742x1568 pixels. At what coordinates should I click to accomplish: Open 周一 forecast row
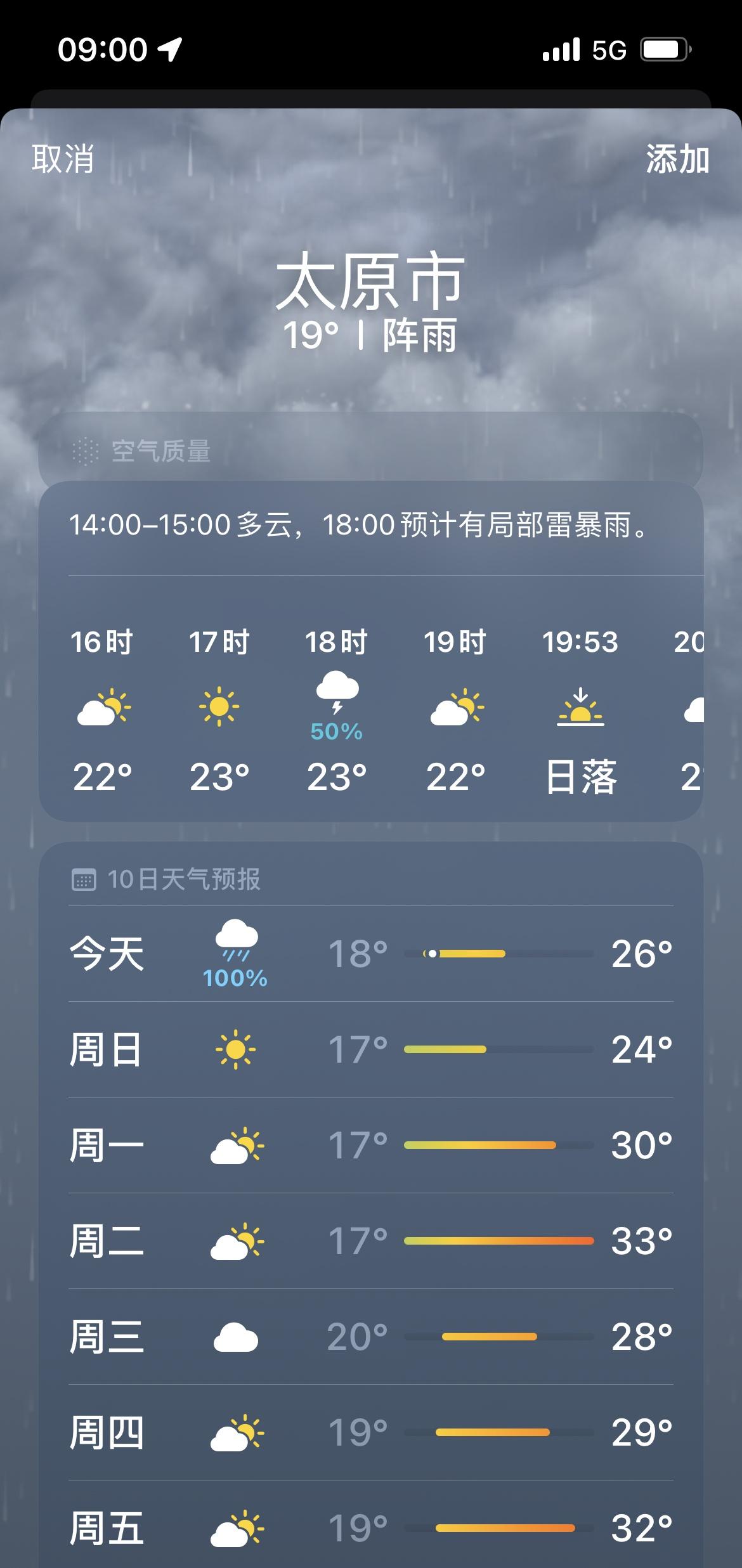click(x=370, y=1145)
